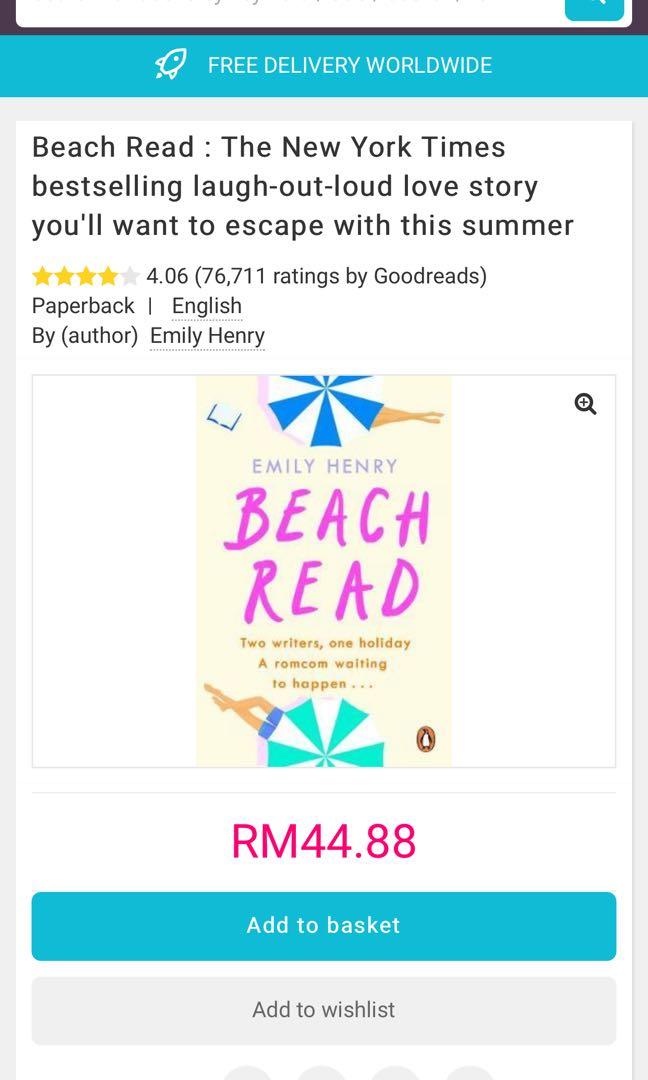Open the search input field

point(291,10)
